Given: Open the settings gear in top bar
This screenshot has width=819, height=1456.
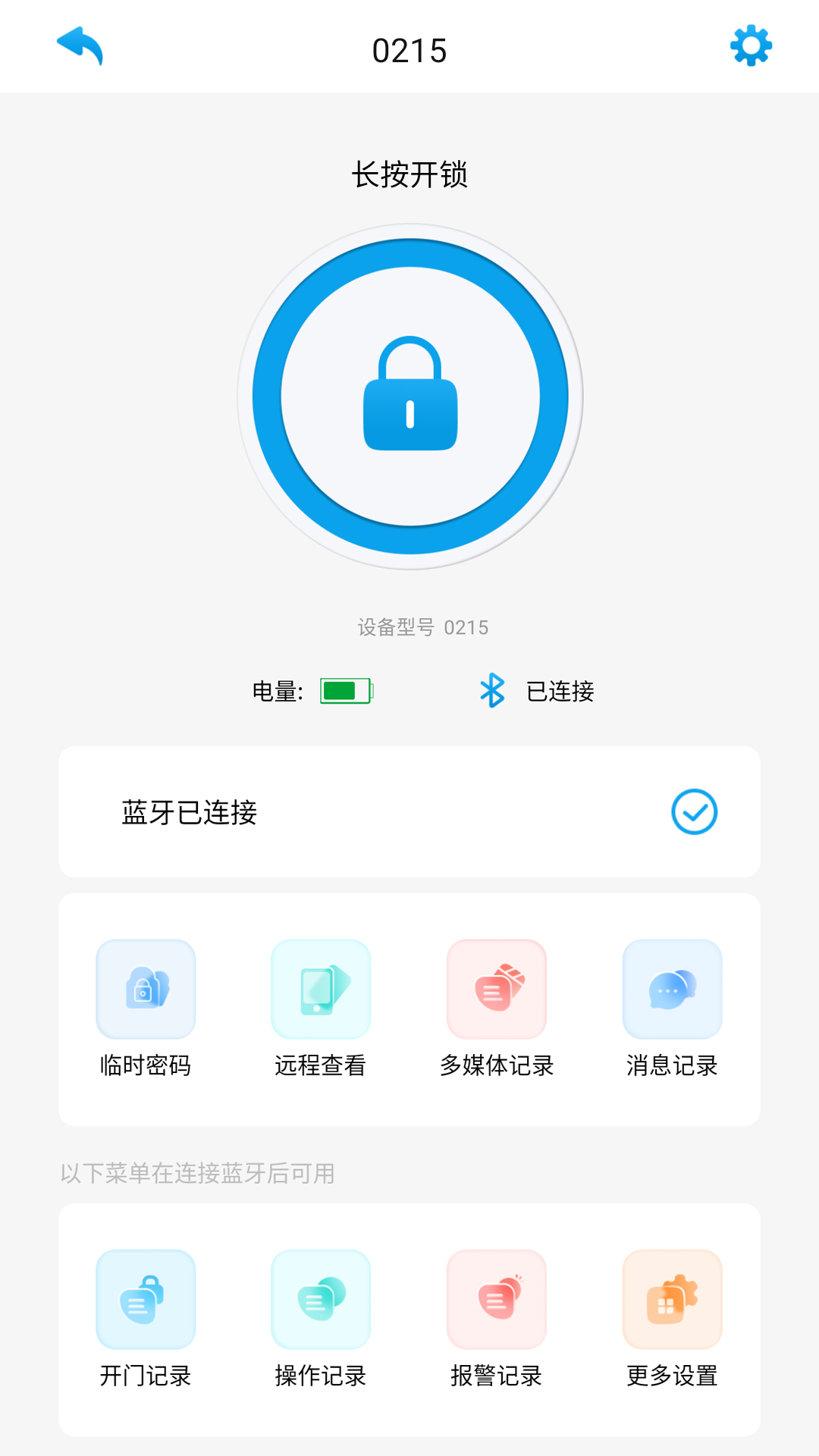Looking at the screenshot, I should (x=750, y=45).
